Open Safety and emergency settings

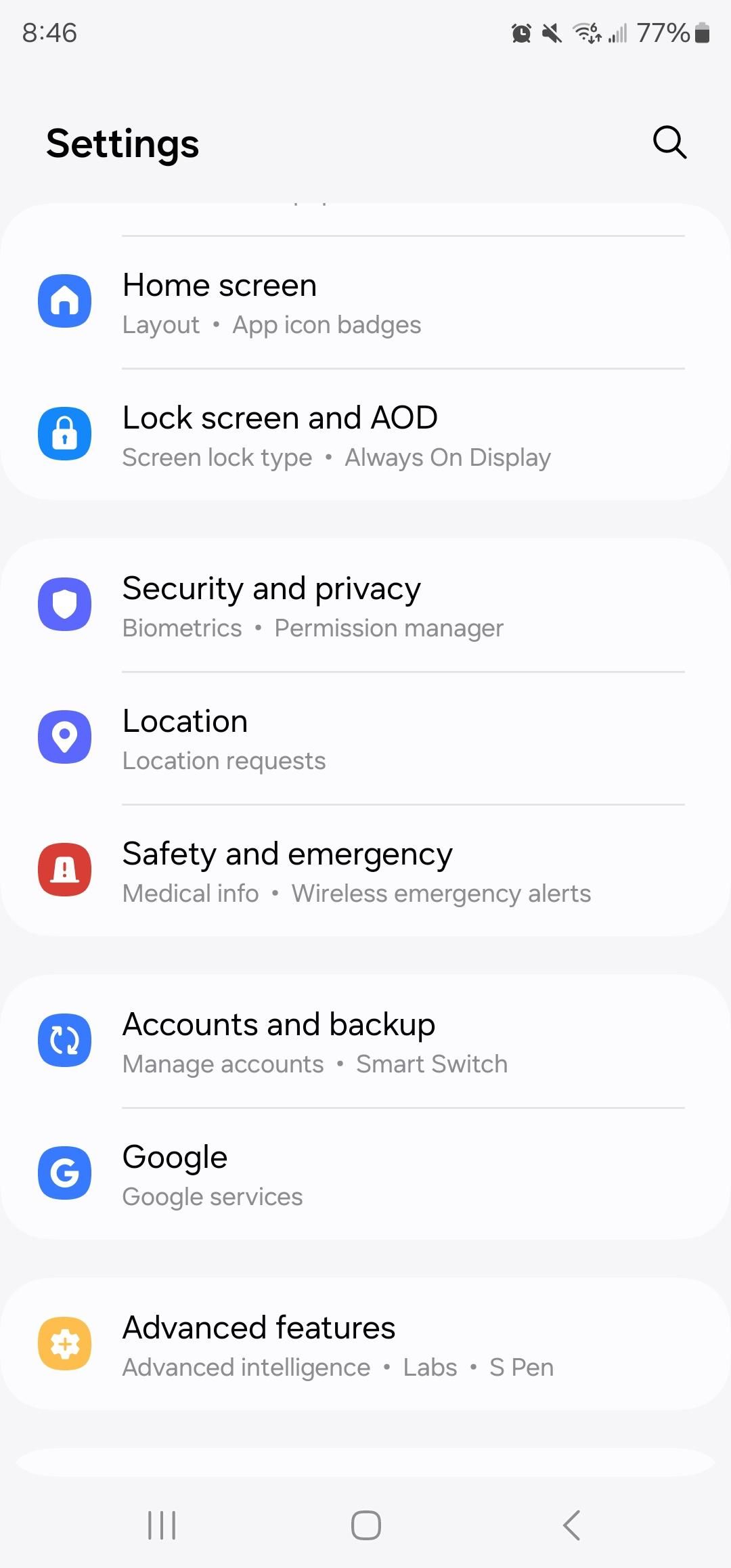365,871
